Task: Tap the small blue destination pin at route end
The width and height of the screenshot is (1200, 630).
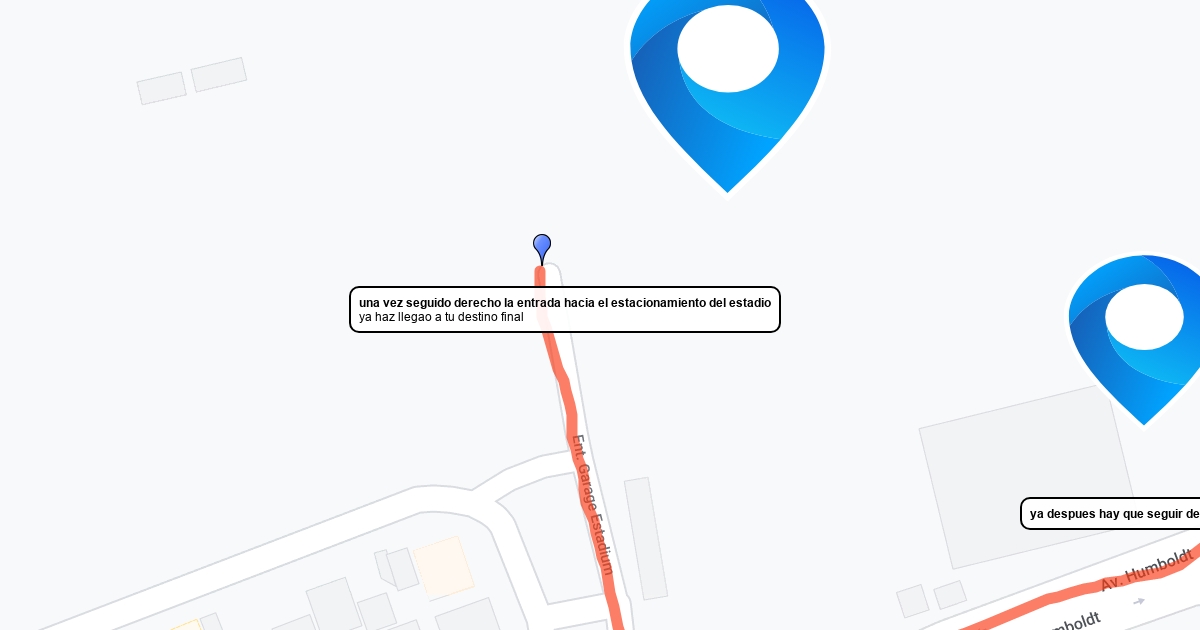Action: pyautogui.click(x=542, y=250)
